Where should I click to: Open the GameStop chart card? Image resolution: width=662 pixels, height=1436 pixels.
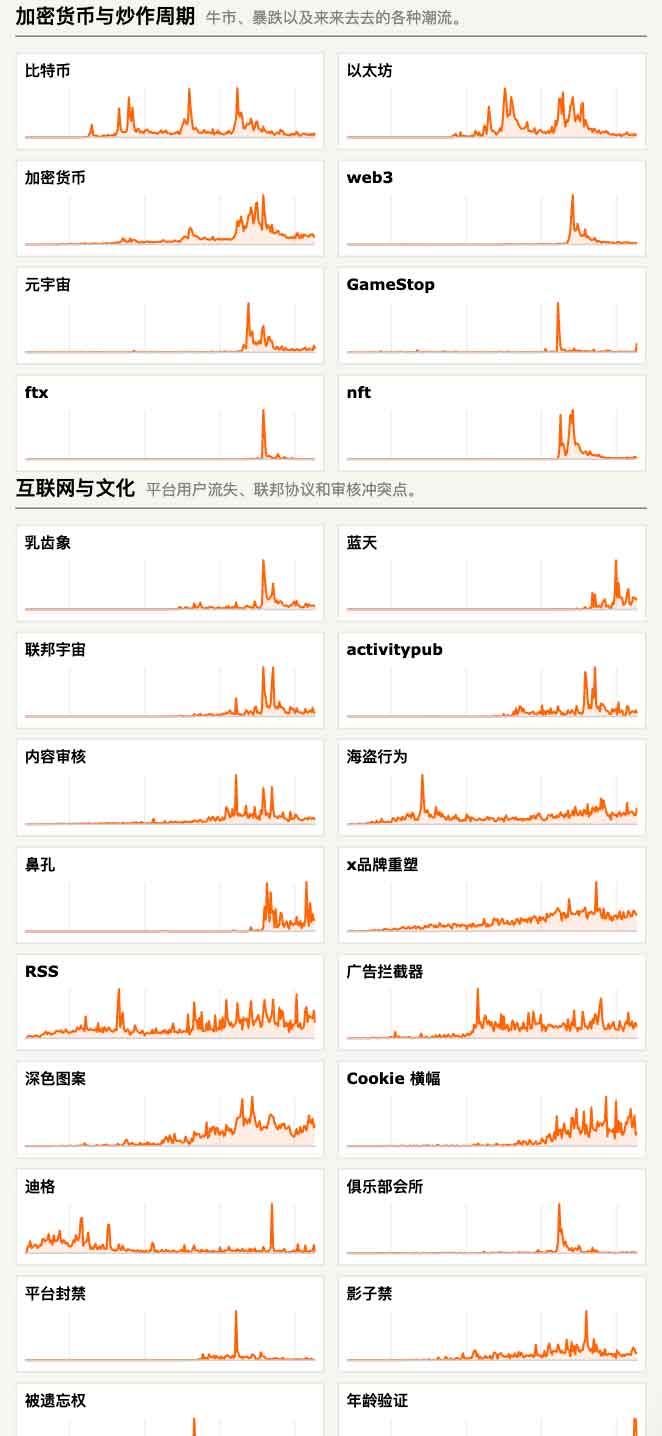[x=492, y=315]
